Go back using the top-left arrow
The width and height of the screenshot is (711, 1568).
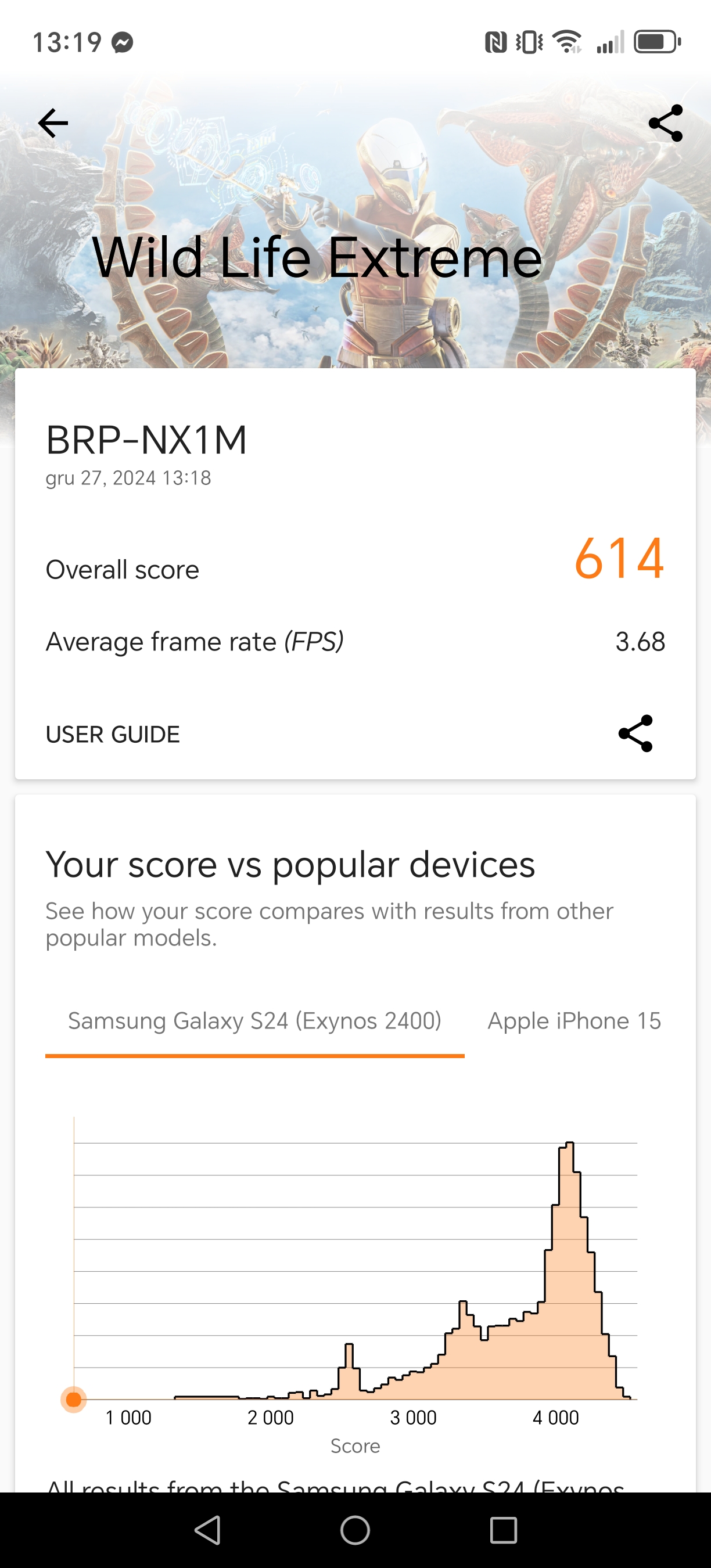(x=53, y=124)
